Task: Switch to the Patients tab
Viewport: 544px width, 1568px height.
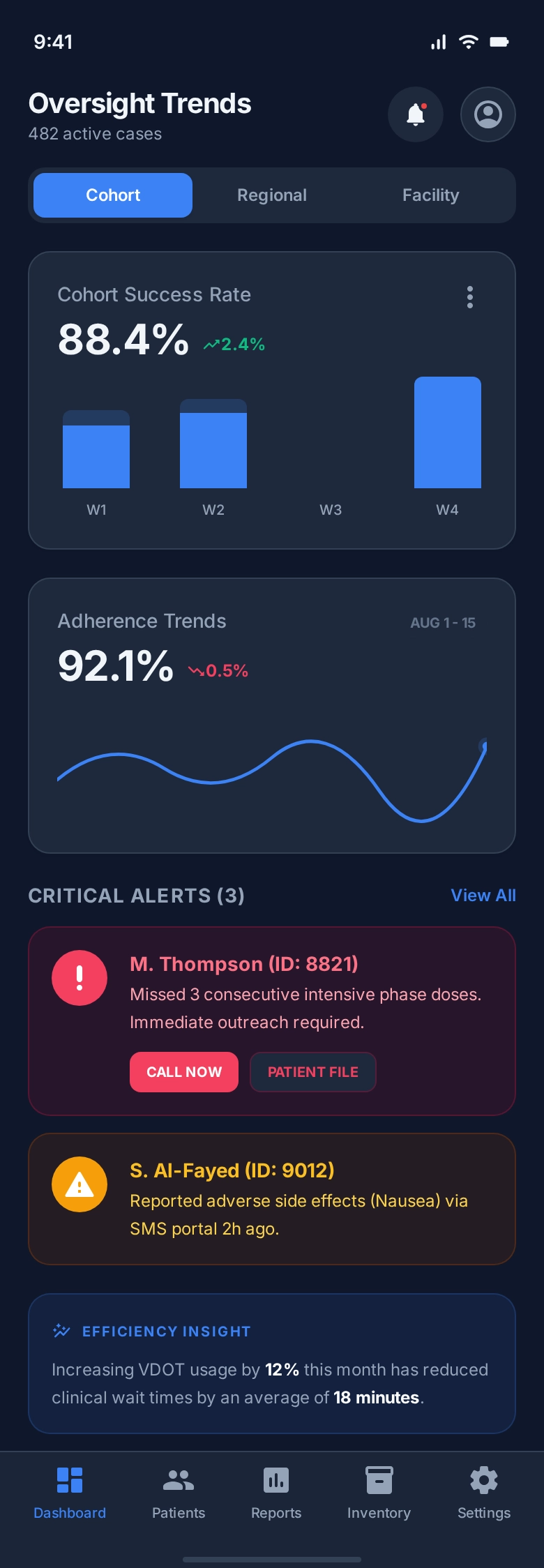Action: tap(179, 1493)
